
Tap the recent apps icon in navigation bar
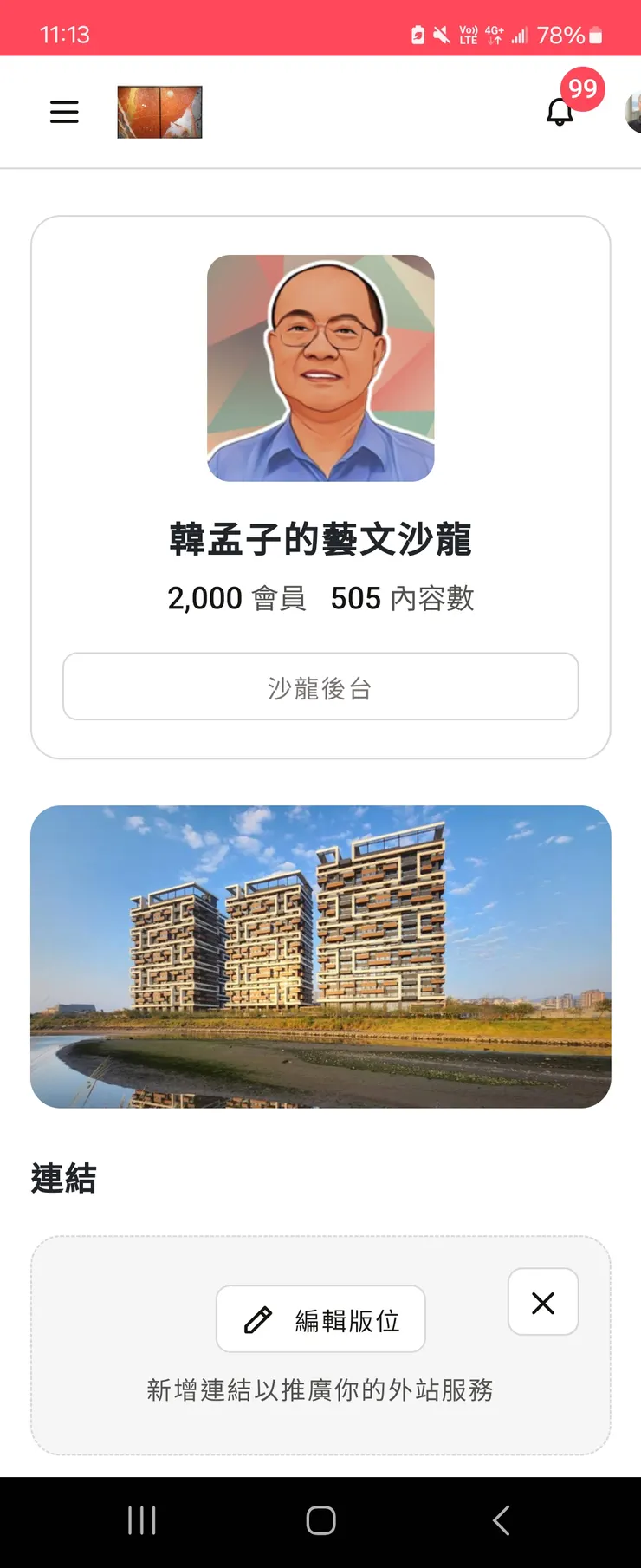click(x=141, y=1519)
